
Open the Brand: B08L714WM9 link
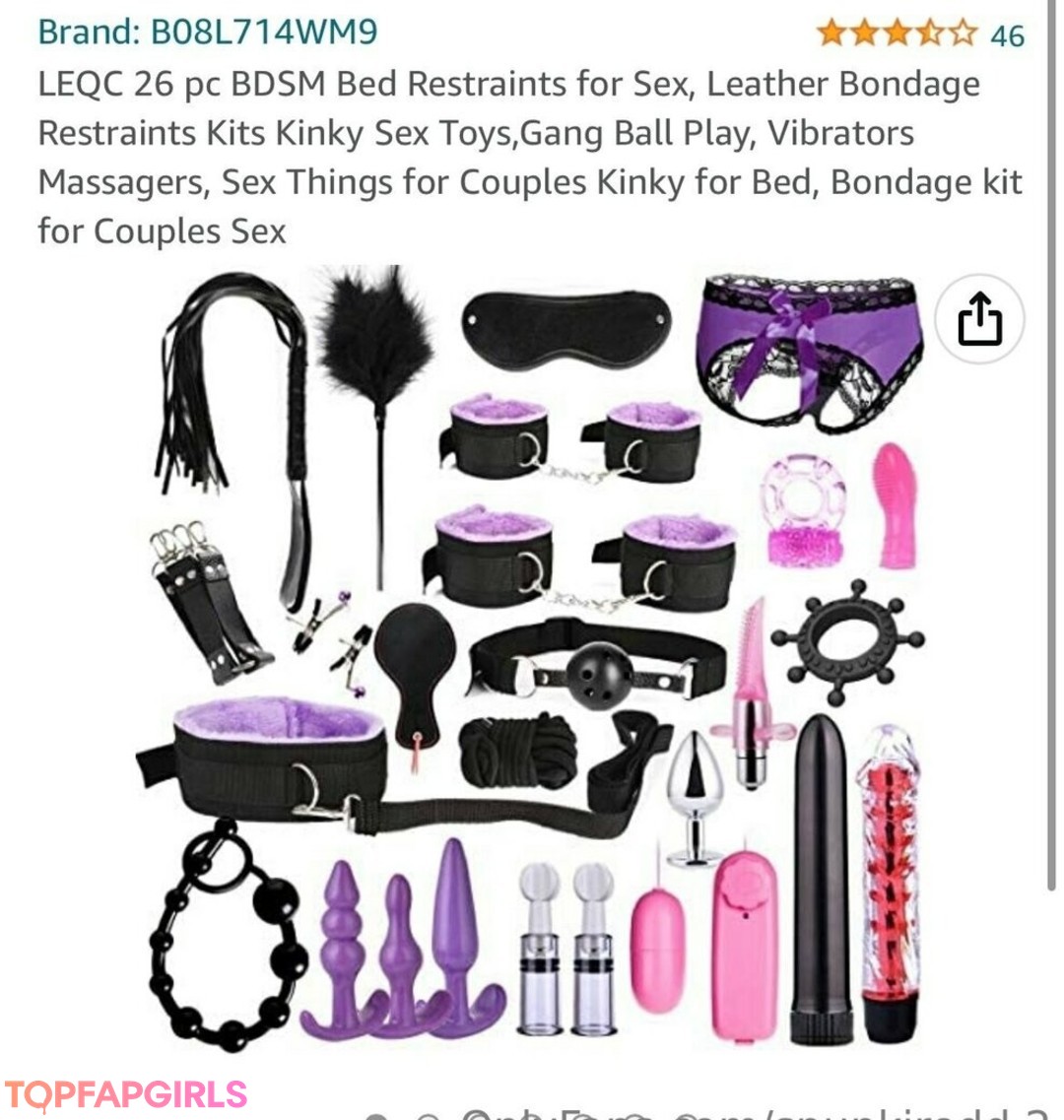(208, 33)
